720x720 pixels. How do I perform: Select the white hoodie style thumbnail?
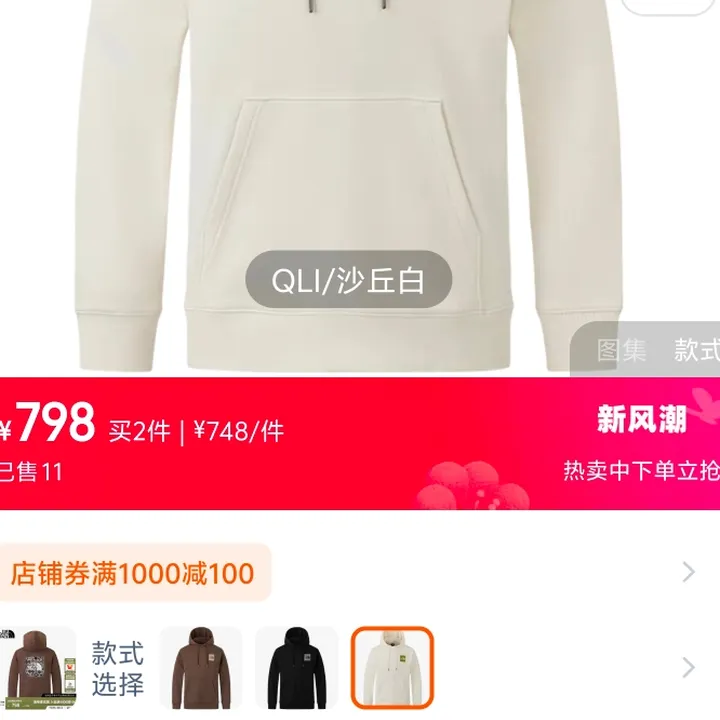pyautogui.click(x=392, y=667)
